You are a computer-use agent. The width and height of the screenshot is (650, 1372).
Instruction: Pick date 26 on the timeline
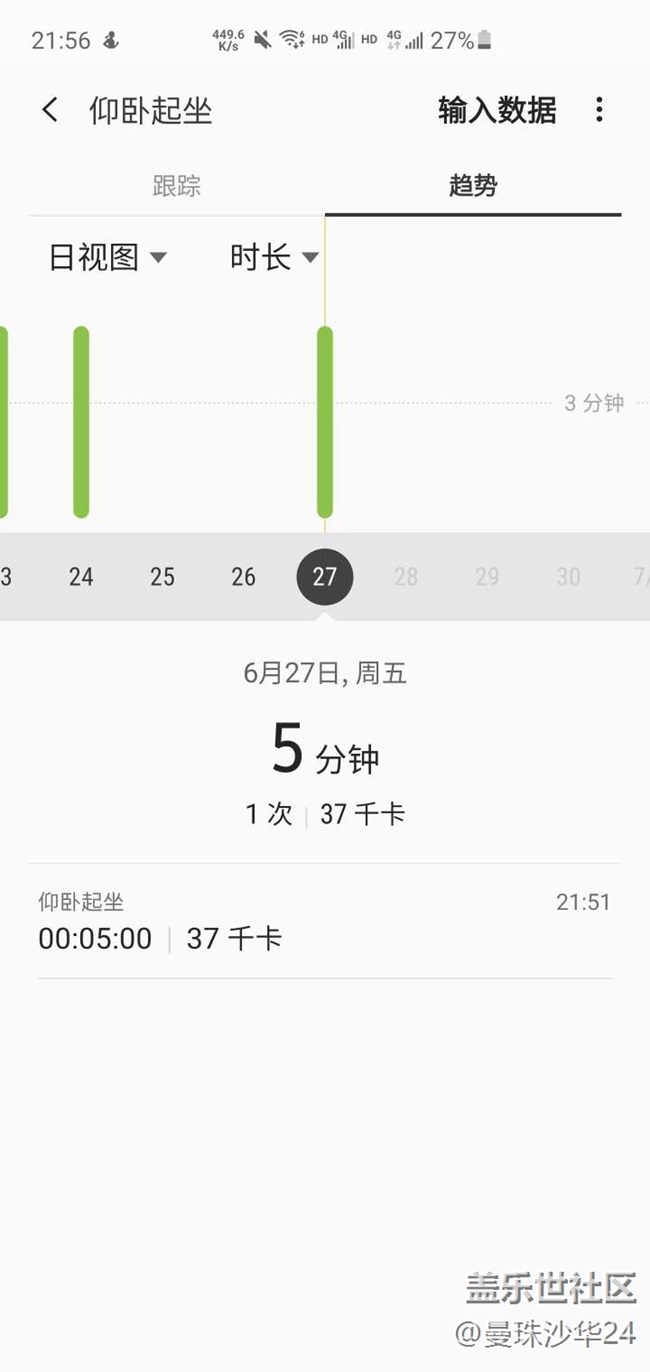[x=244, y=577]
